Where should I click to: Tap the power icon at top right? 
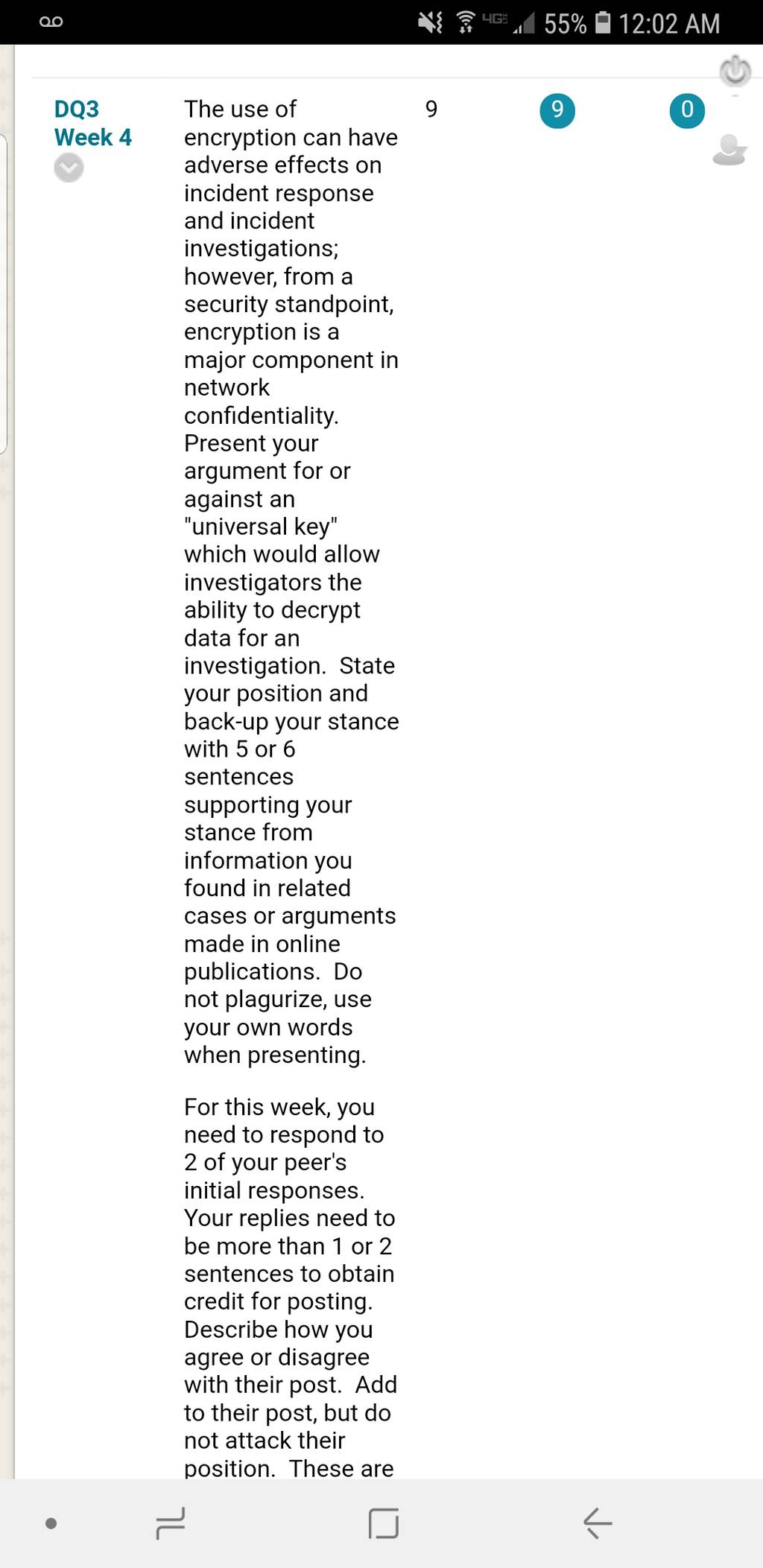pos(735,72)
